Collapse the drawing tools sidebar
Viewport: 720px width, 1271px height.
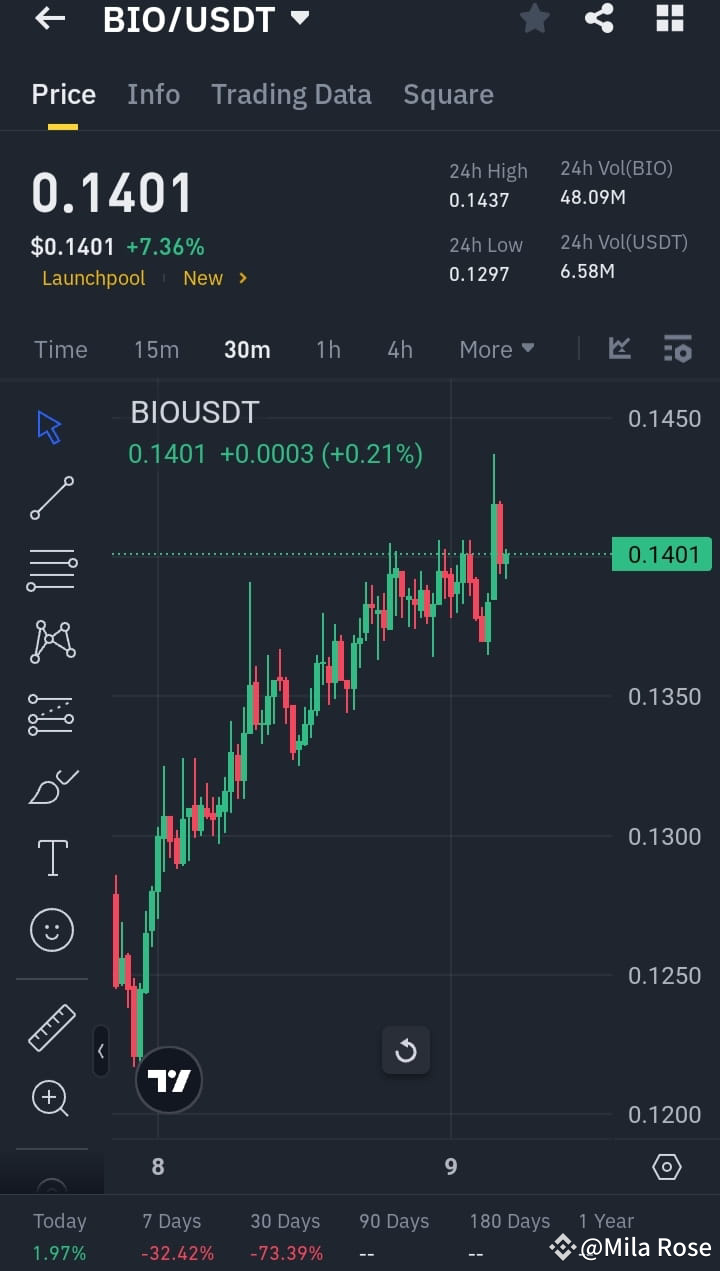point(101,1052)
